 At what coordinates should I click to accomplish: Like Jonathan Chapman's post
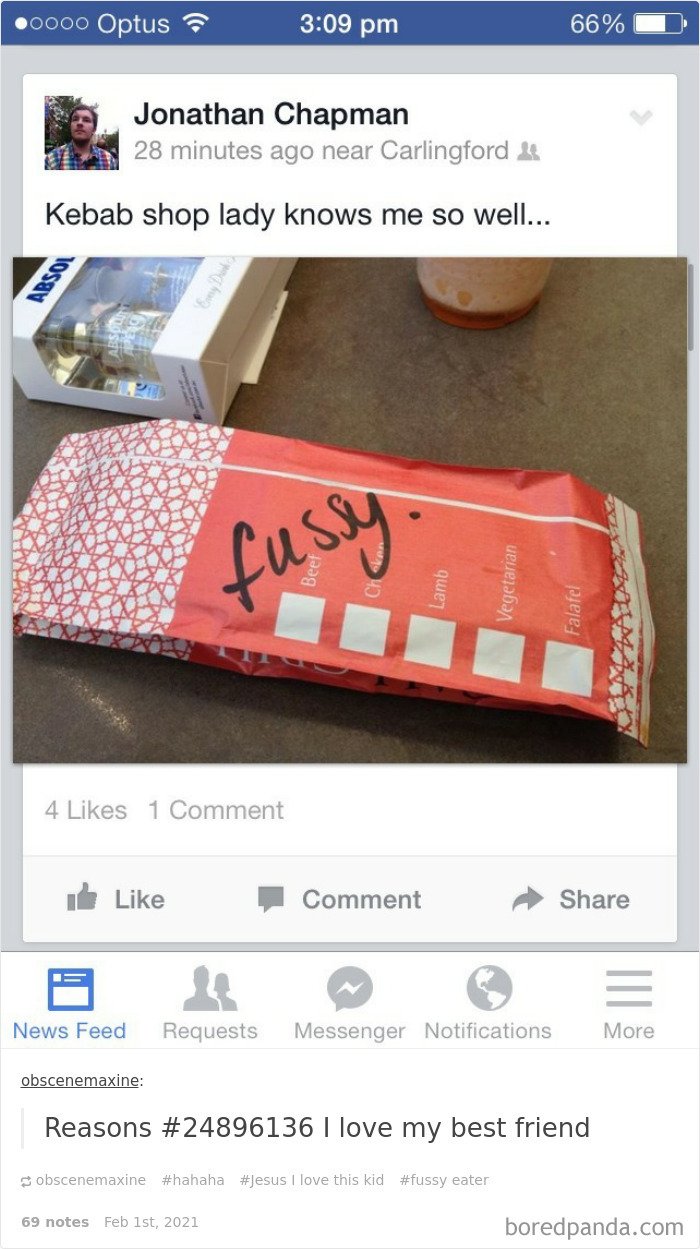click(116, 899)
